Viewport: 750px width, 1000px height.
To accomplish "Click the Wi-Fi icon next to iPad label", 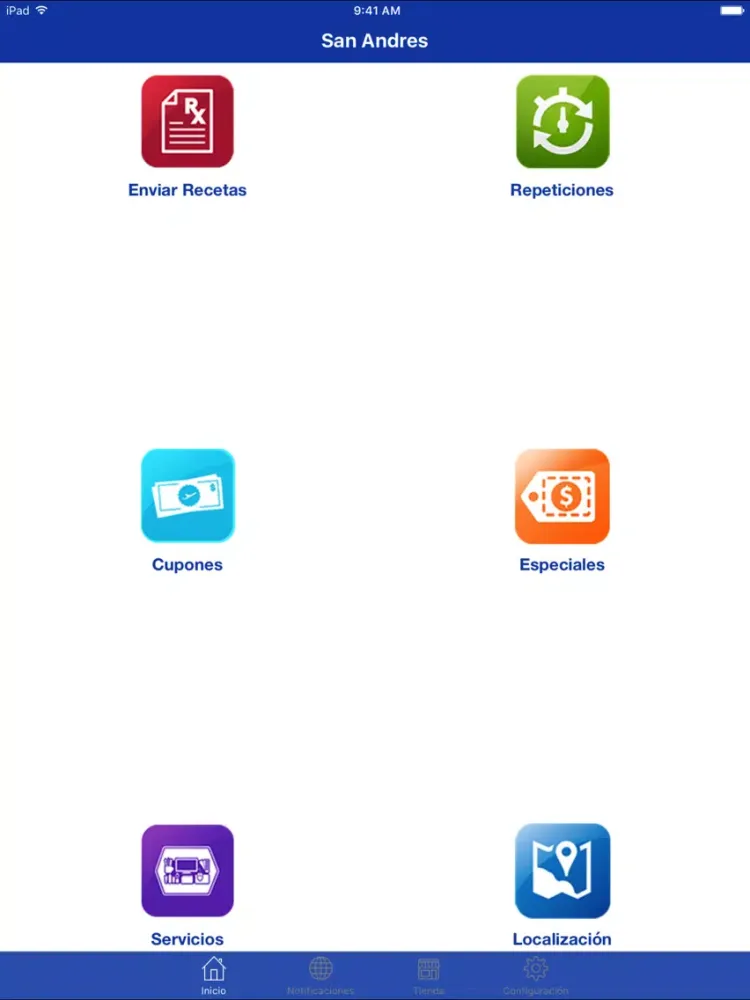I will (40, 10).
